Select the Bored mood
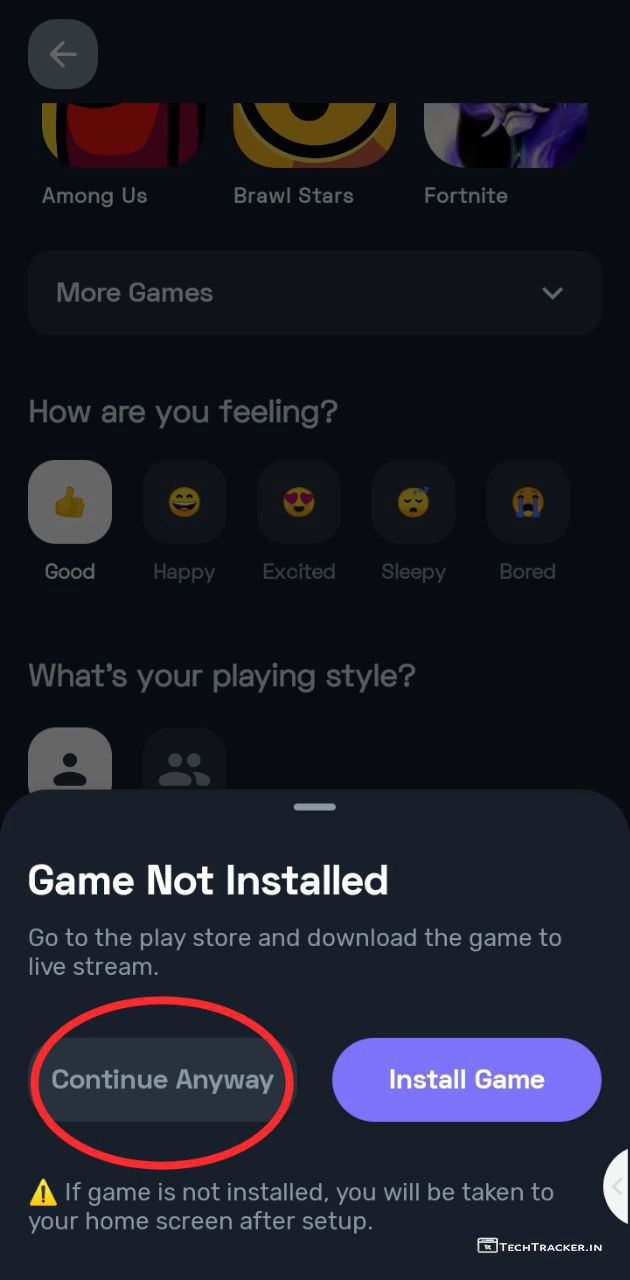The height and width of the screenshot is (1280, 630). click(528, 502)
